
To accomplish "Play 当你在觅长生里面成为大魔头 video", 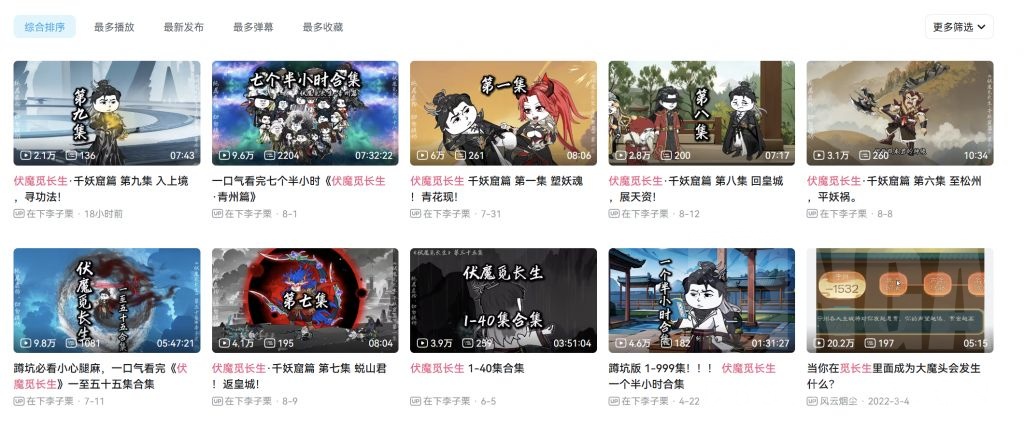I will 900,300.
